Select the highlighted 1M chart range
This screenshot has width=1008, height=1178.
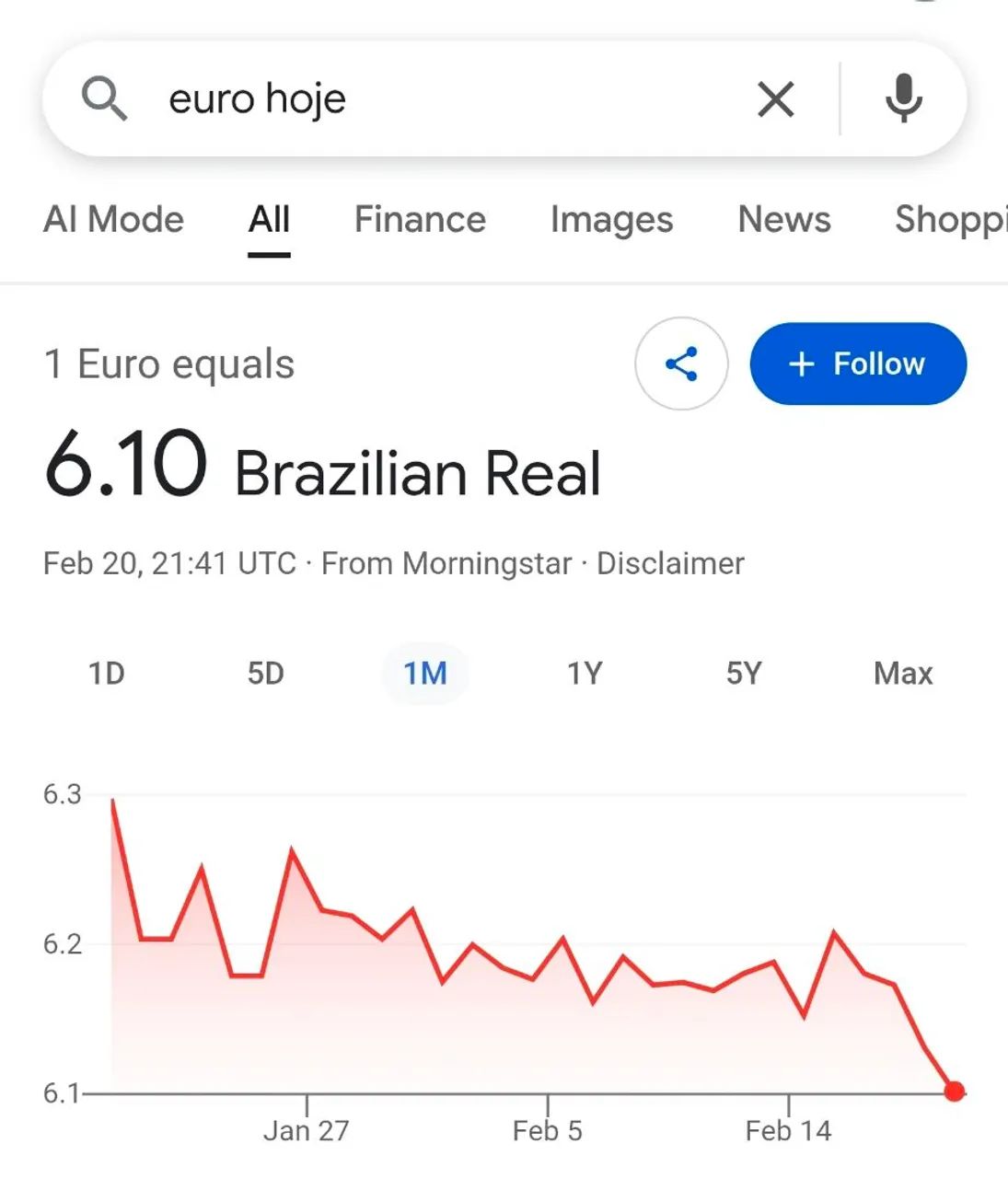(x=425, y=673)
